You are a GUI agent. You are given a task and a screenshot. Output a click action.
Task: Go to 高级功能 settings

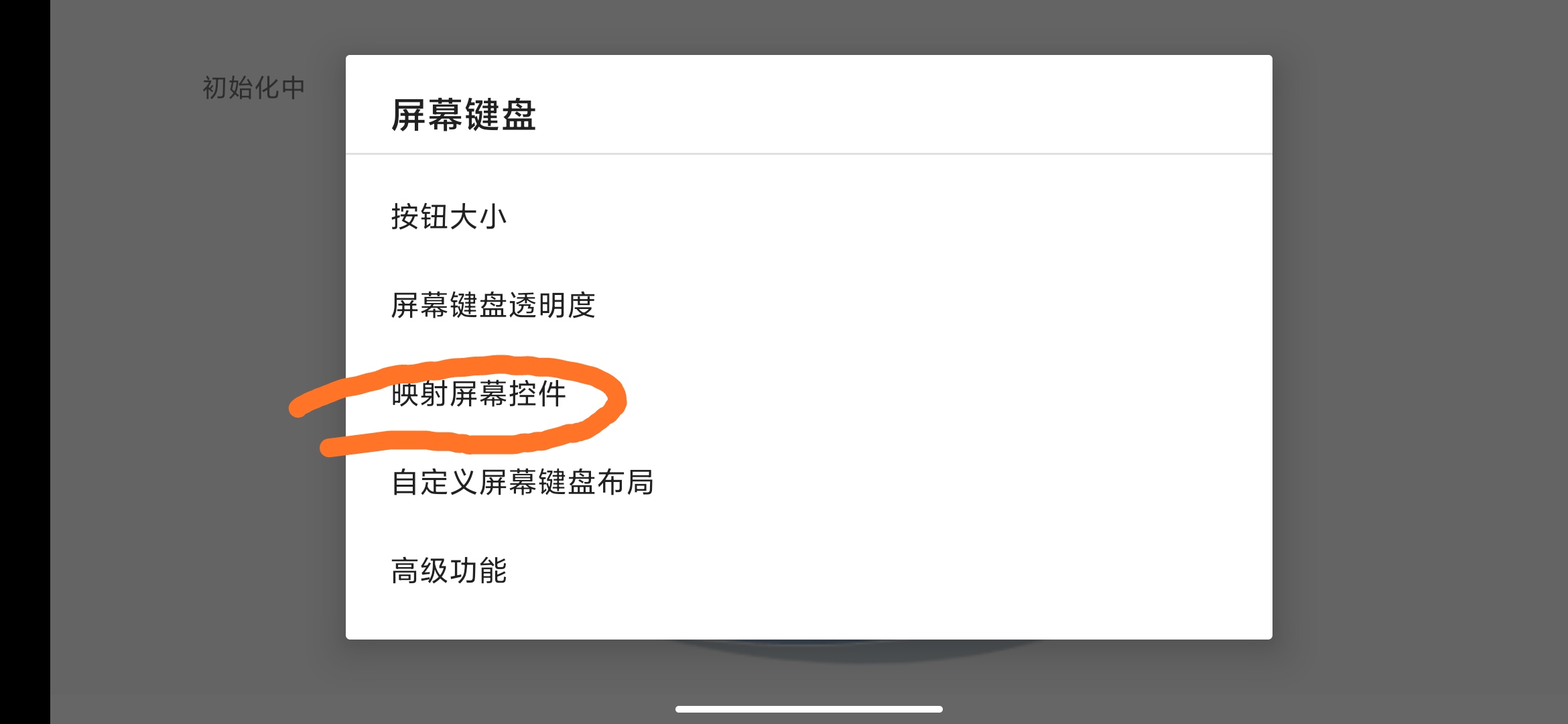coord(449,571)
